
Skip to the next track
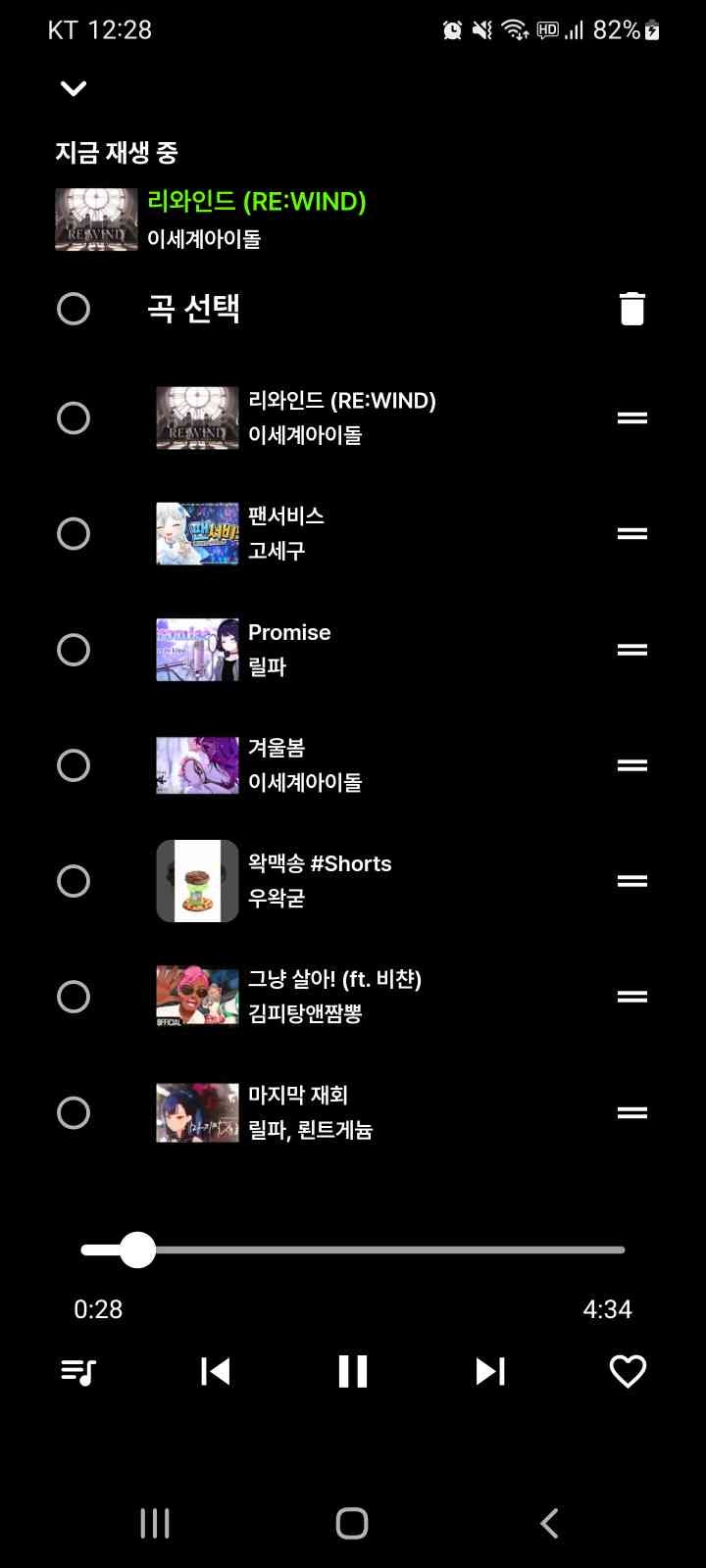click(490, 1371)
